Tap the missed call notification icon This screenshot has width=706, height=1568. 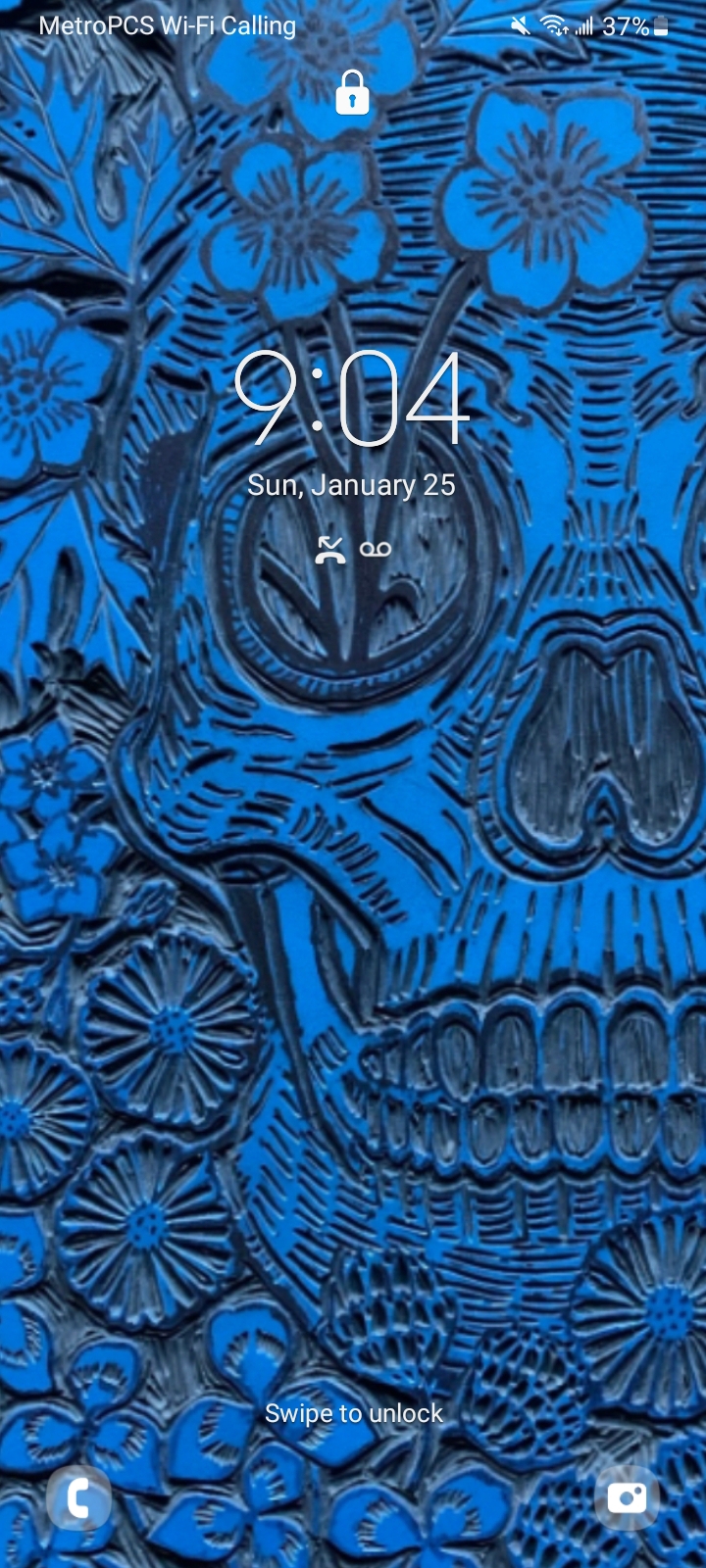[330, 550]
